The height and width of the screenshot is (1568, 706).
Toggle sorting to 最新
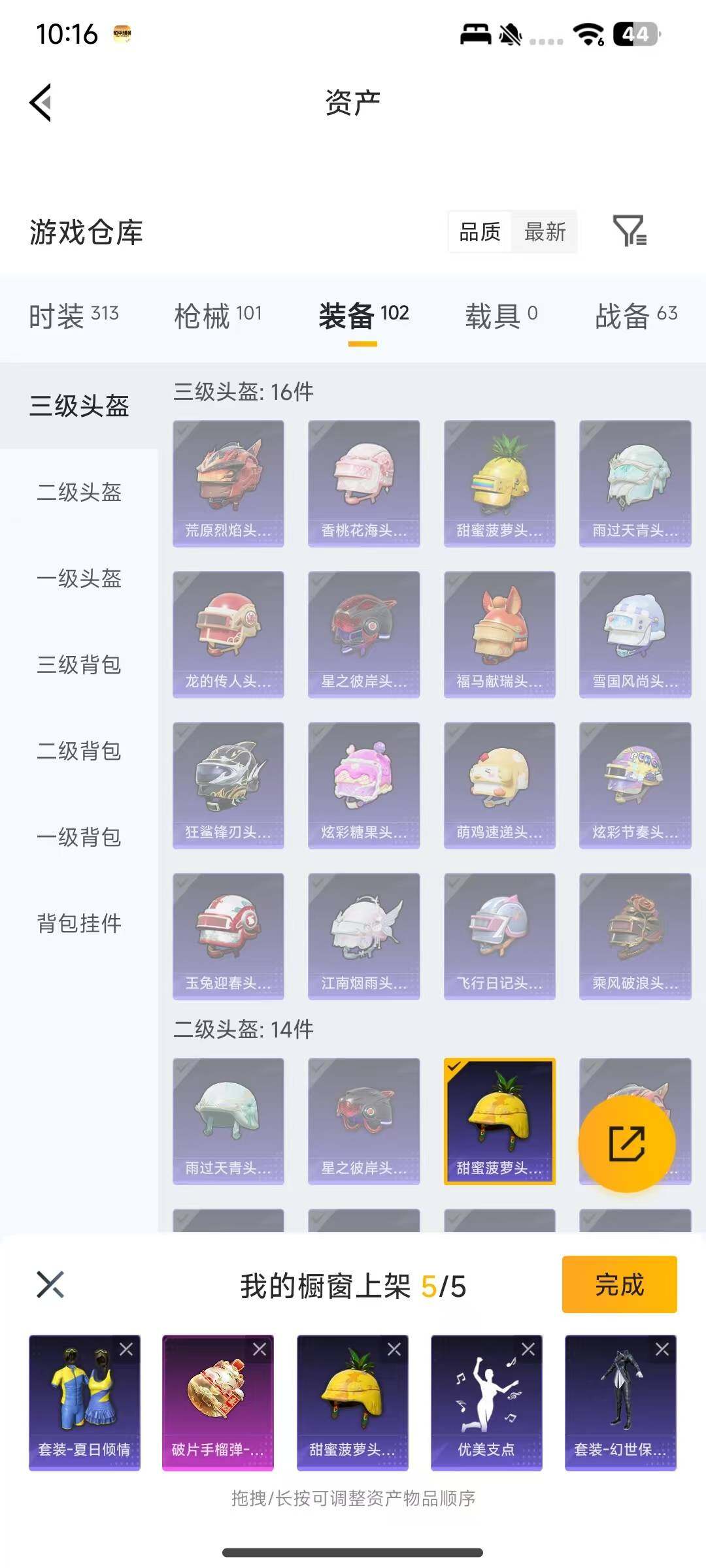point(546,232)
